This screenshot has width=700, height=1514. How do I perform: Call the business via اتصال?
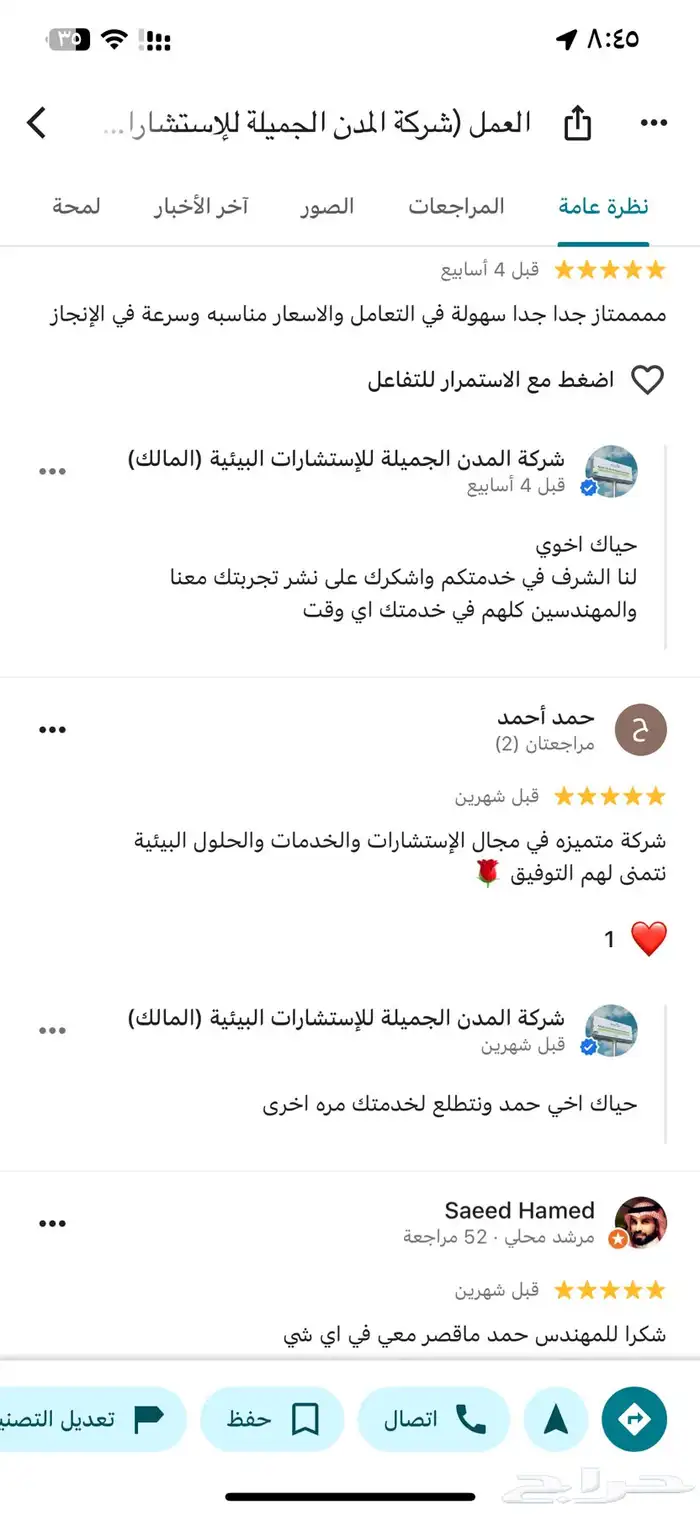pos(434,1418)
